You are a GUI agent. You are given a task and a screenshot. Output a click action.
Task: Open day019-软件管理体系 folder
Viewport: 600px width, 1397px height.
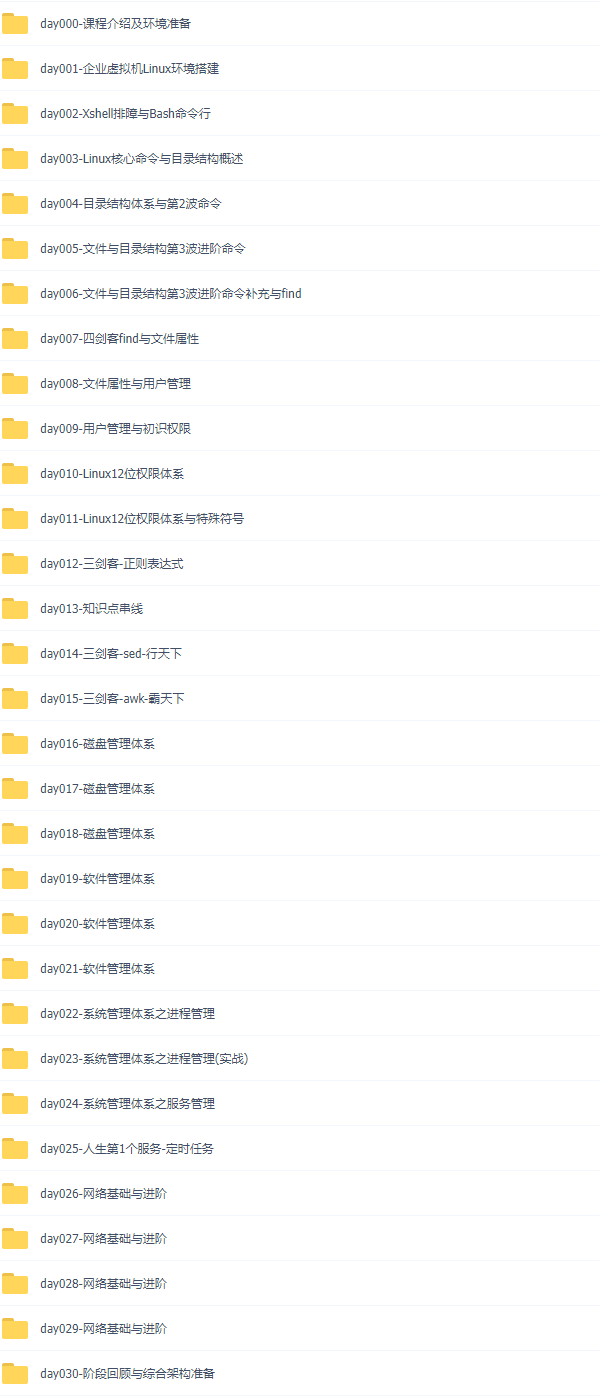point(97,878)
